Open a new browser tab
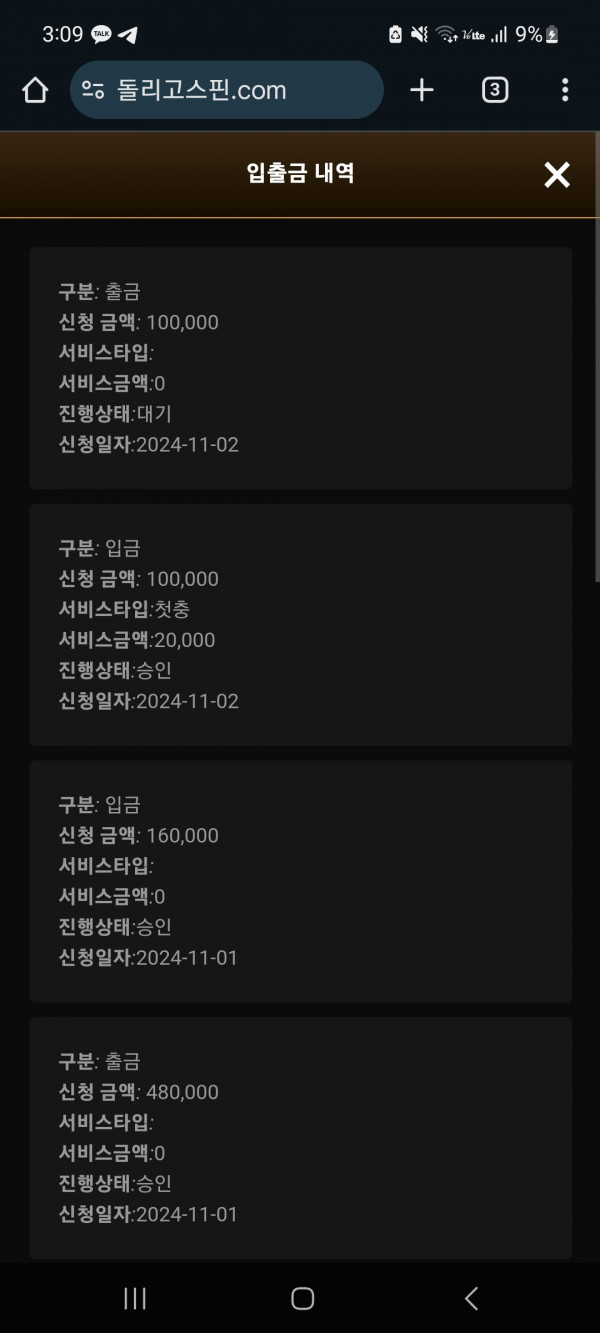The image size is (600, 1333). click(422, 90)
